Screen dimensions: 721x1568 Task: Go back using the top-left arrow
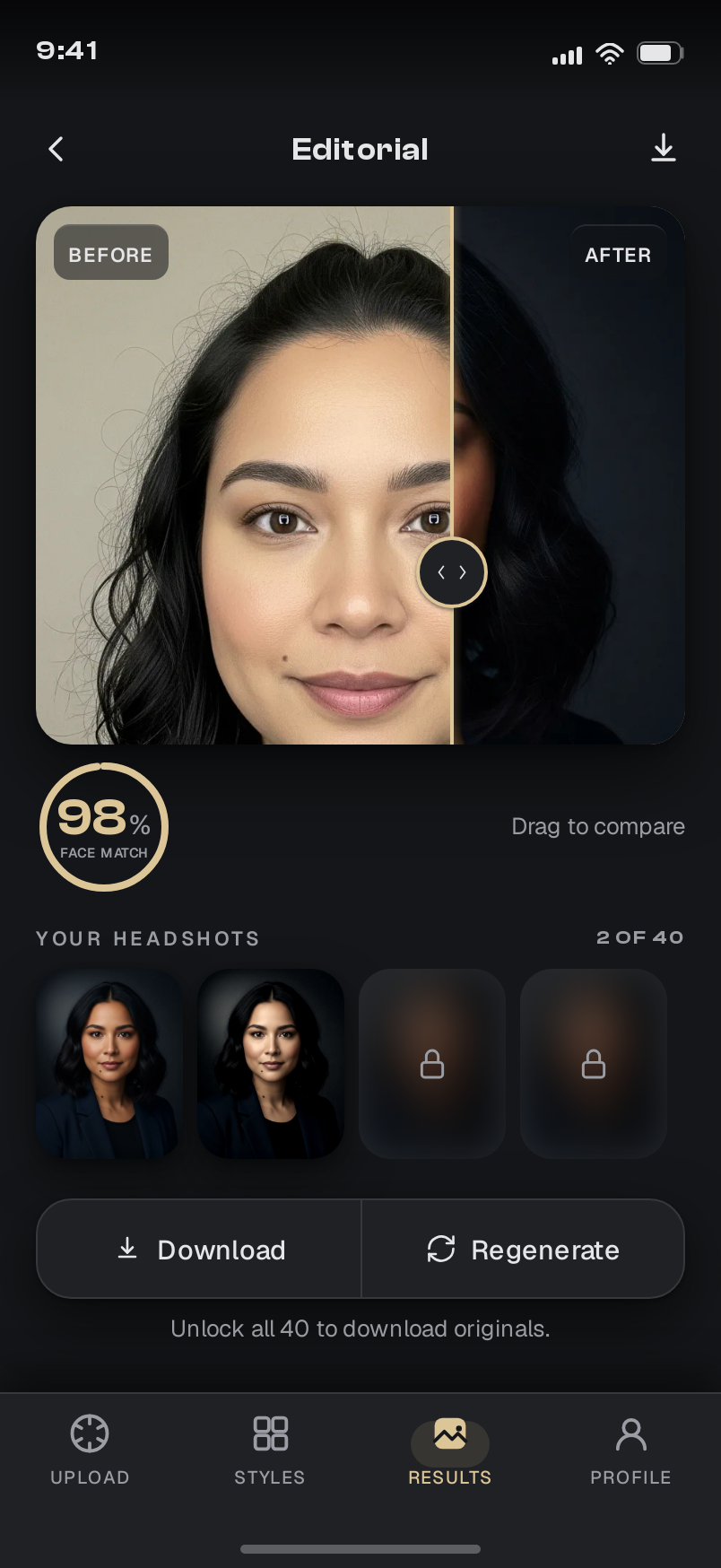click(56, 149)
